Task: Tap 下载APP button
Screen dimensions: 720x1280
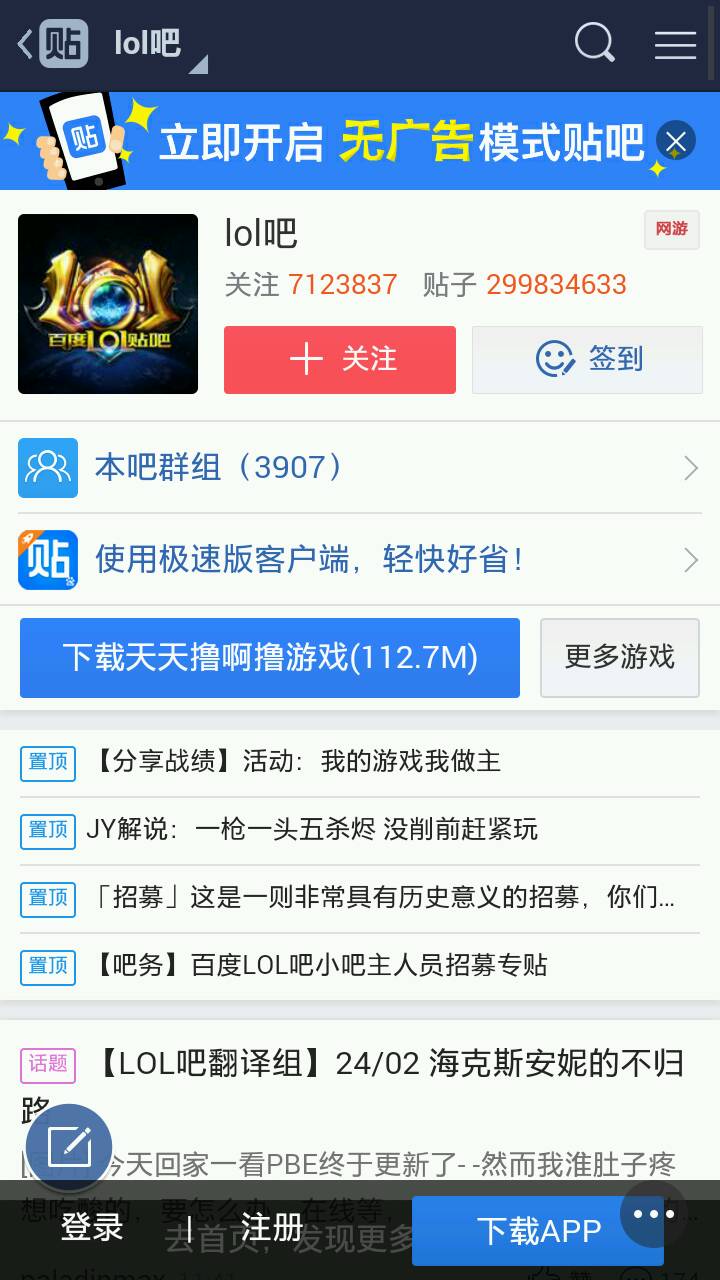Action: click(538, 1231)
